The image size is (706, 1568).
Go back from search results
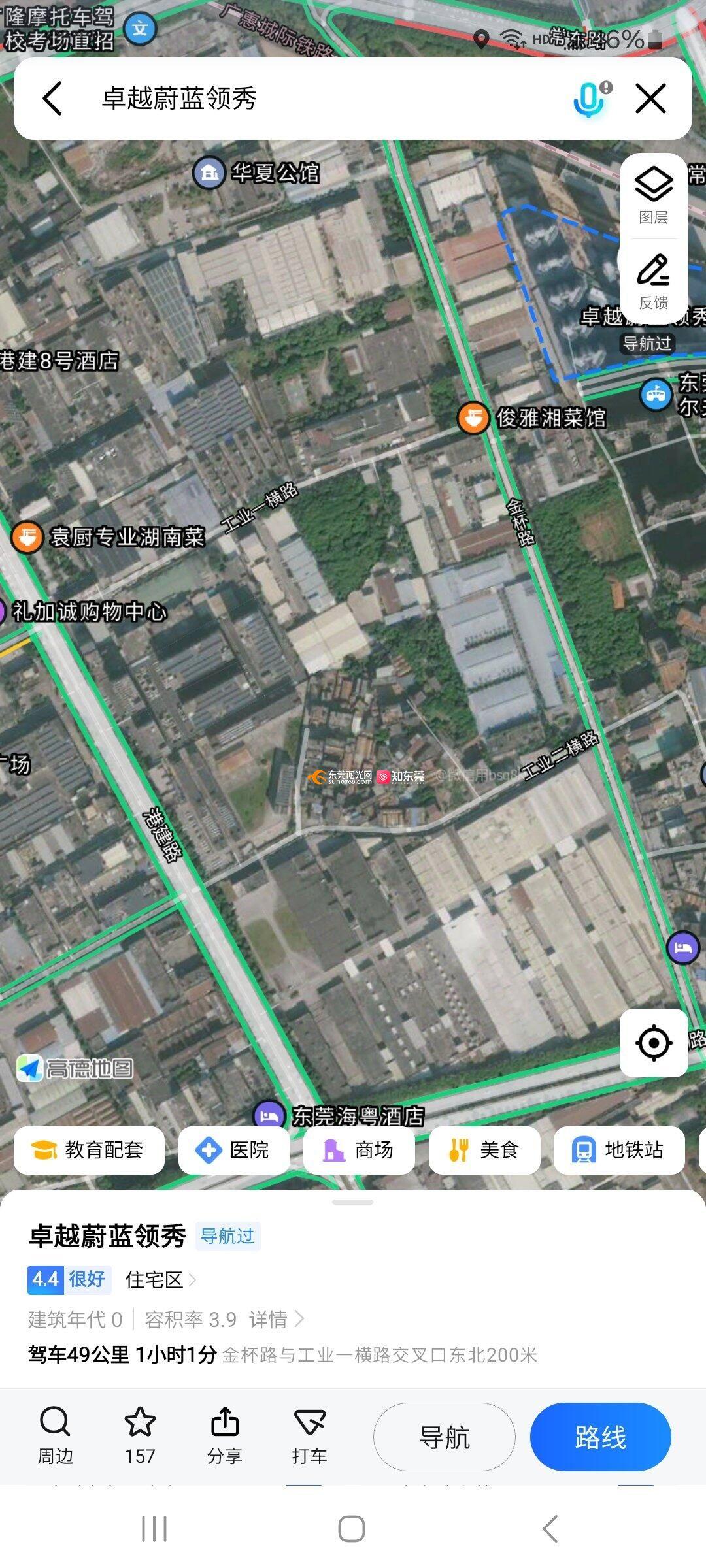(52, 99)
